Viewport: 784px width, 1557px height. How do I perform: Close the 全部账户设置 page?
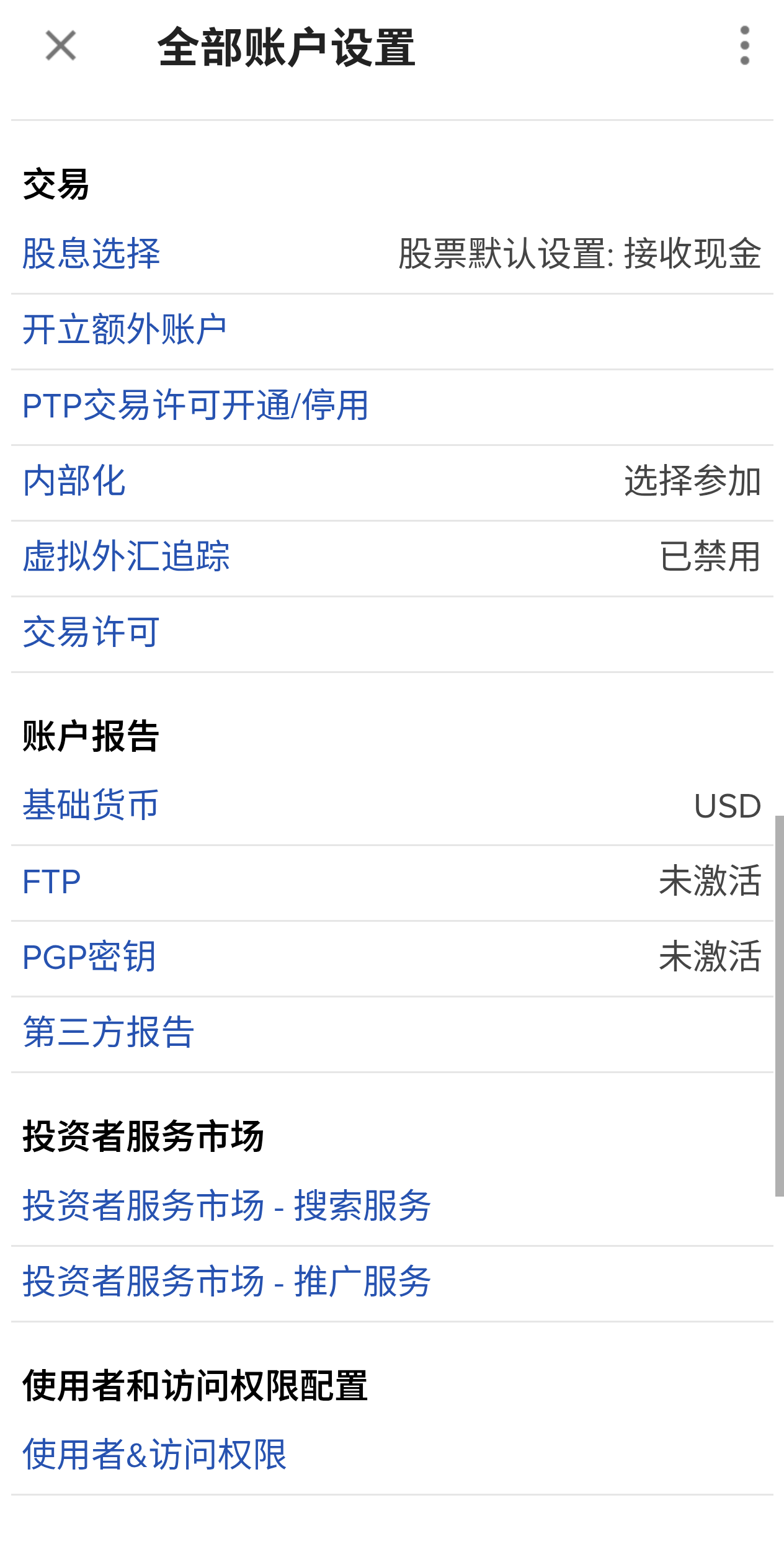pyautogui.click(x=61, y=46)
